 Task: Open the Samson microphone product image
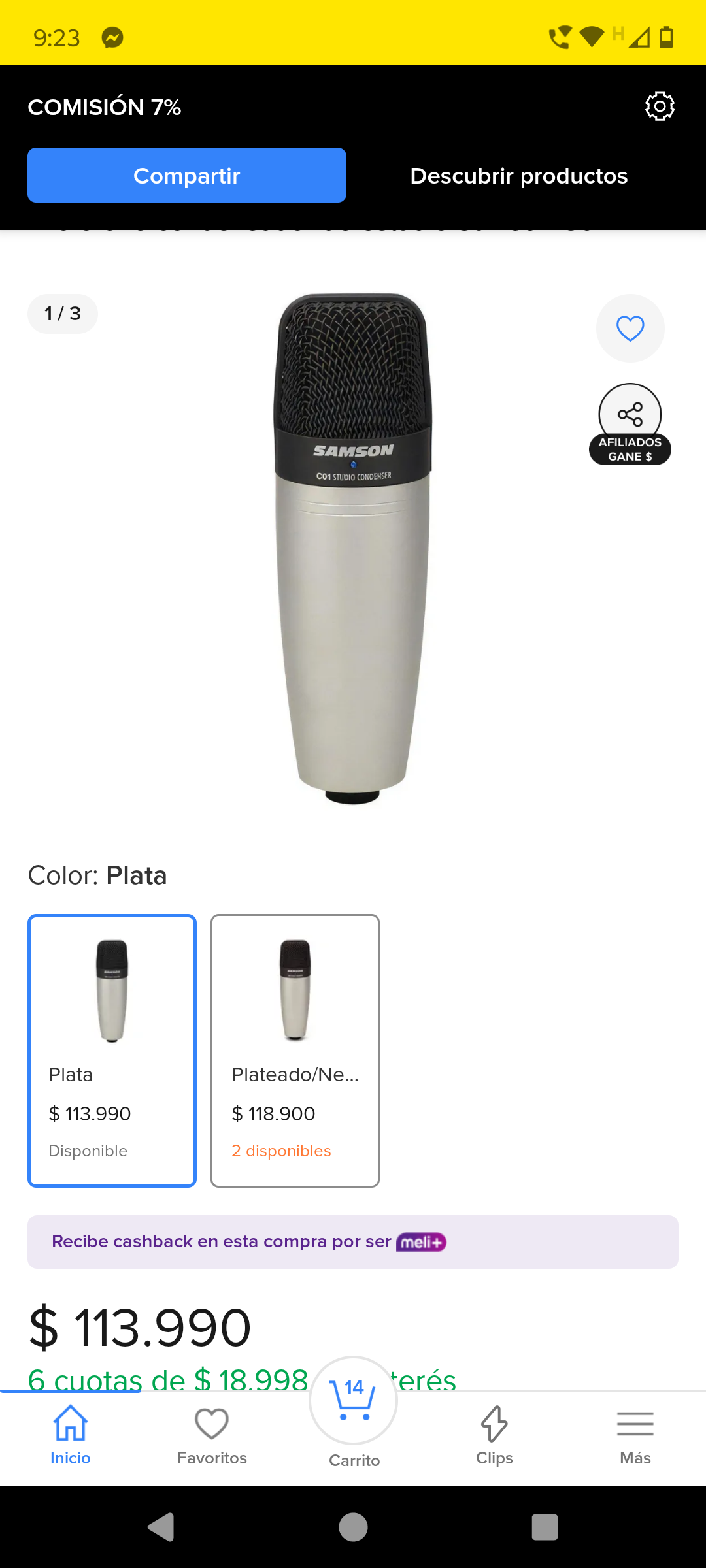pyautogui.click(x=353, y=549)
